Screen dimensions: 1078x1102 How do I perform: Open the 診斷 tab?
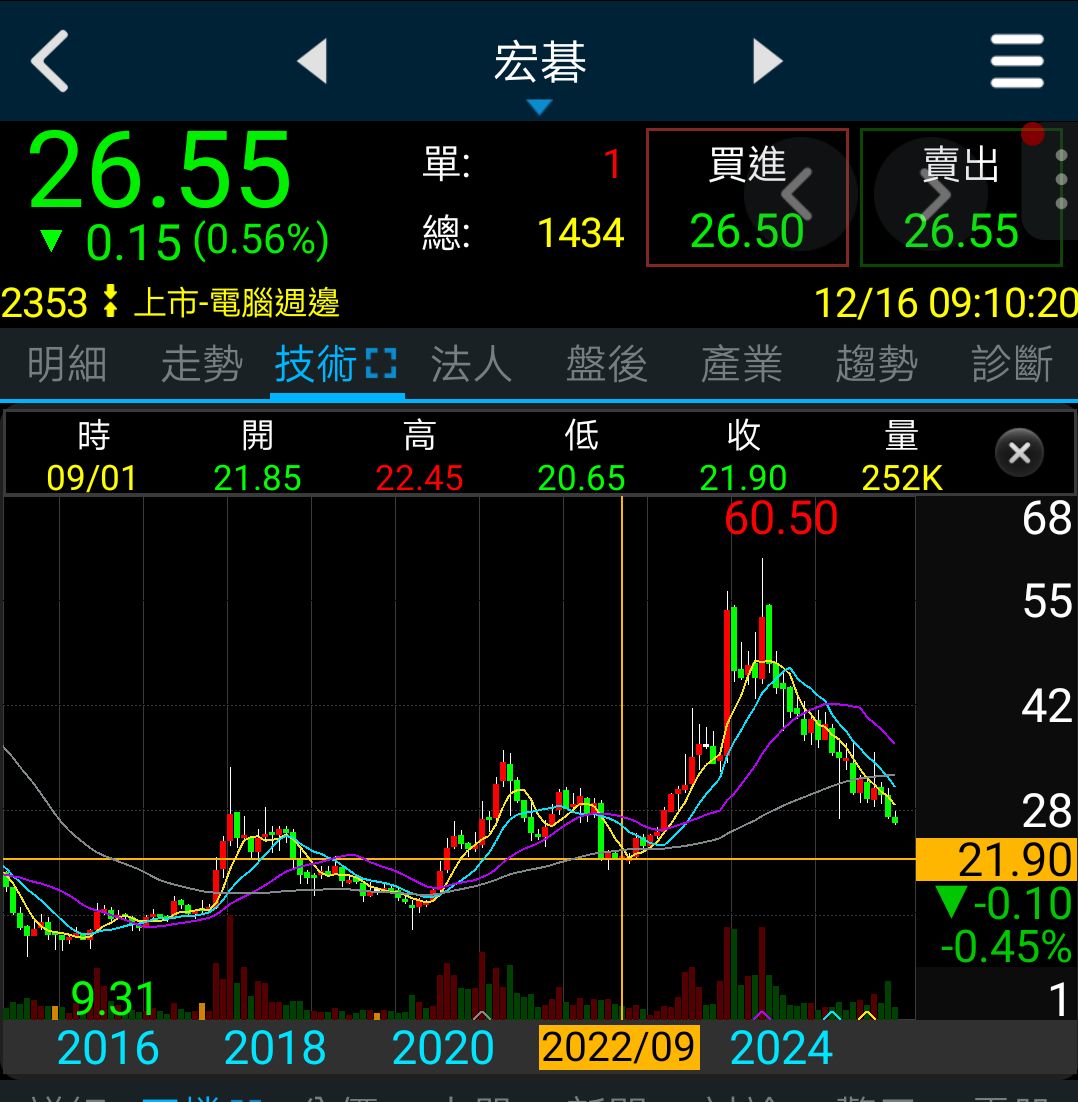tap(1012, 364)
